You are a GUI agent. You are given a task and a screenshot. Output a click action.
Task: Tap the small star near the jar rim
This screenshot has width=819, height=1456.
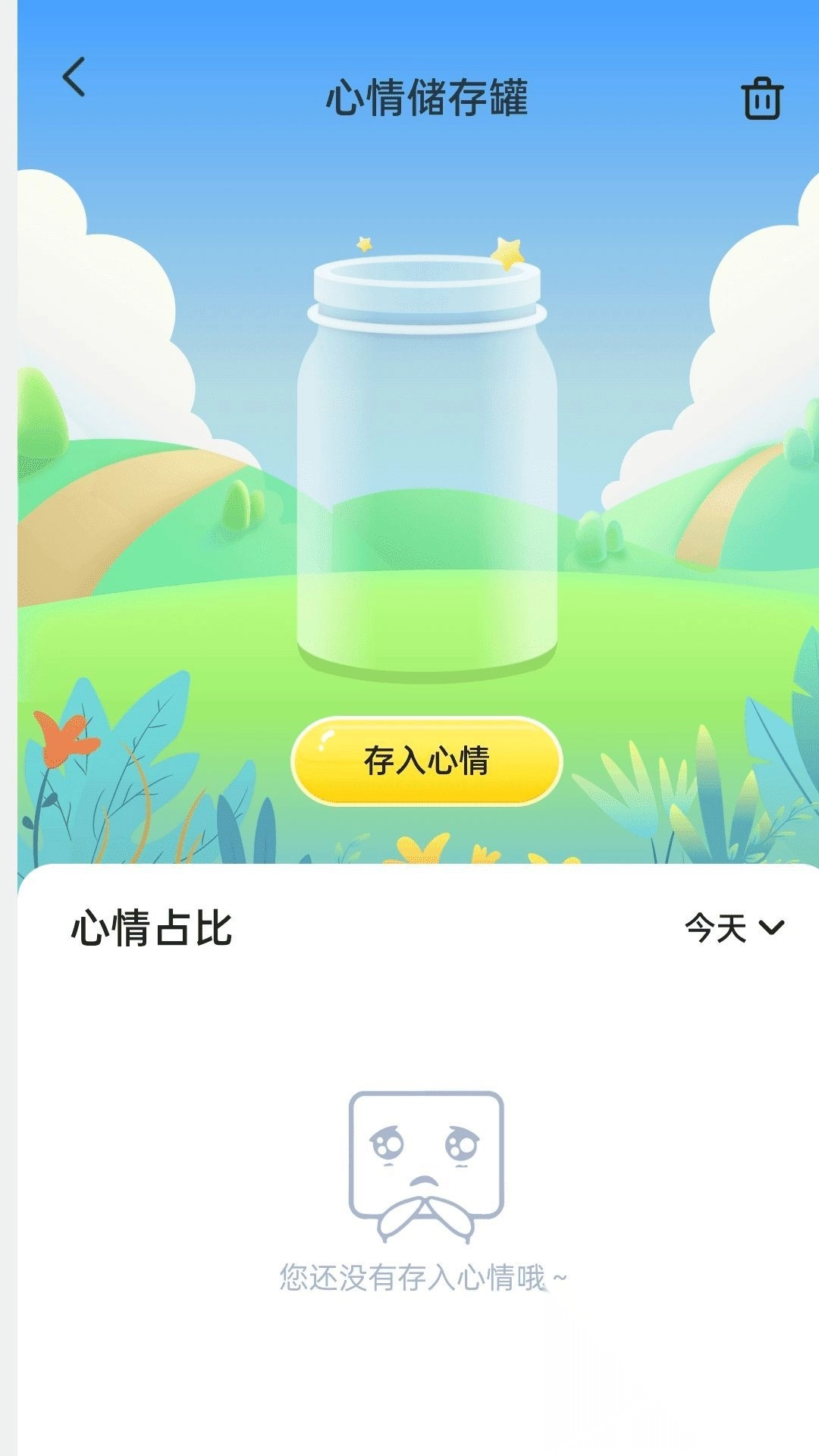click(x=364, y=243)
